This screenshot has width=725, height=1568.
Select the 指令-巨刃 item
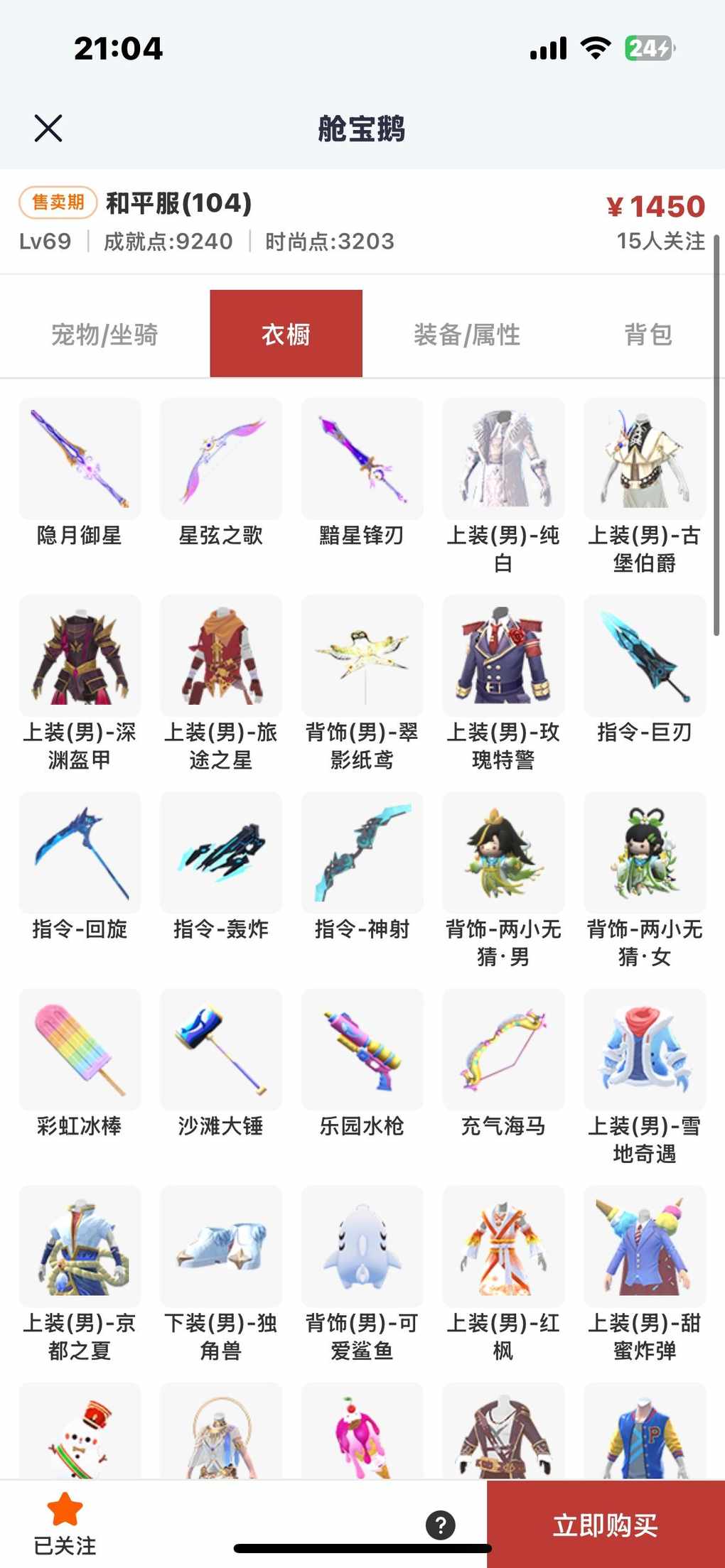point(644,656)
